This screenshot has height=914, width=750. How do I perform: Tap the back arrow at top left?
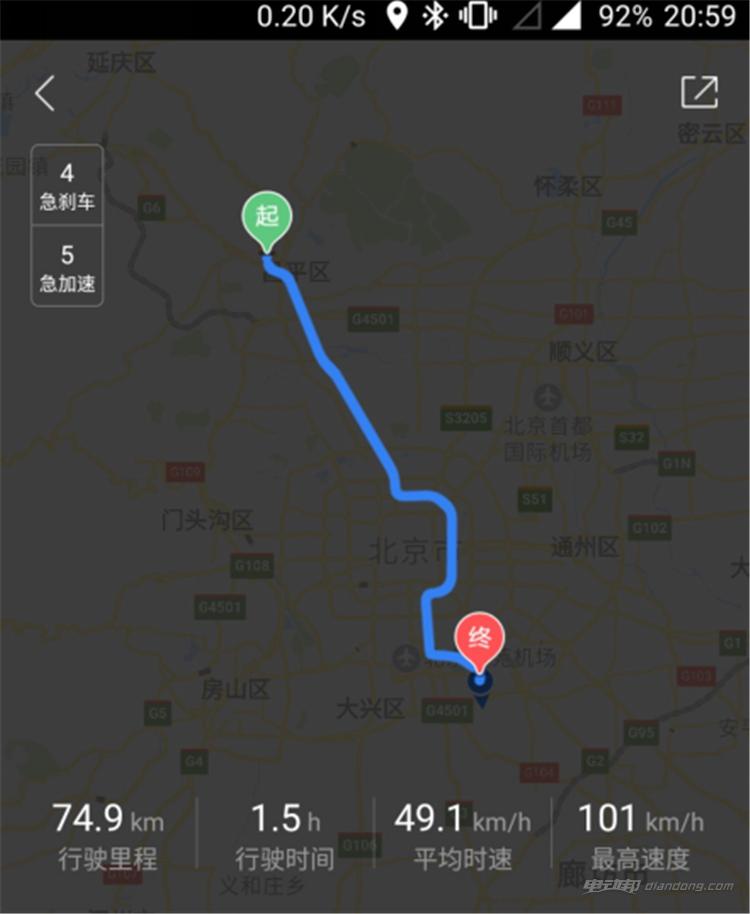tap(44, 92)
